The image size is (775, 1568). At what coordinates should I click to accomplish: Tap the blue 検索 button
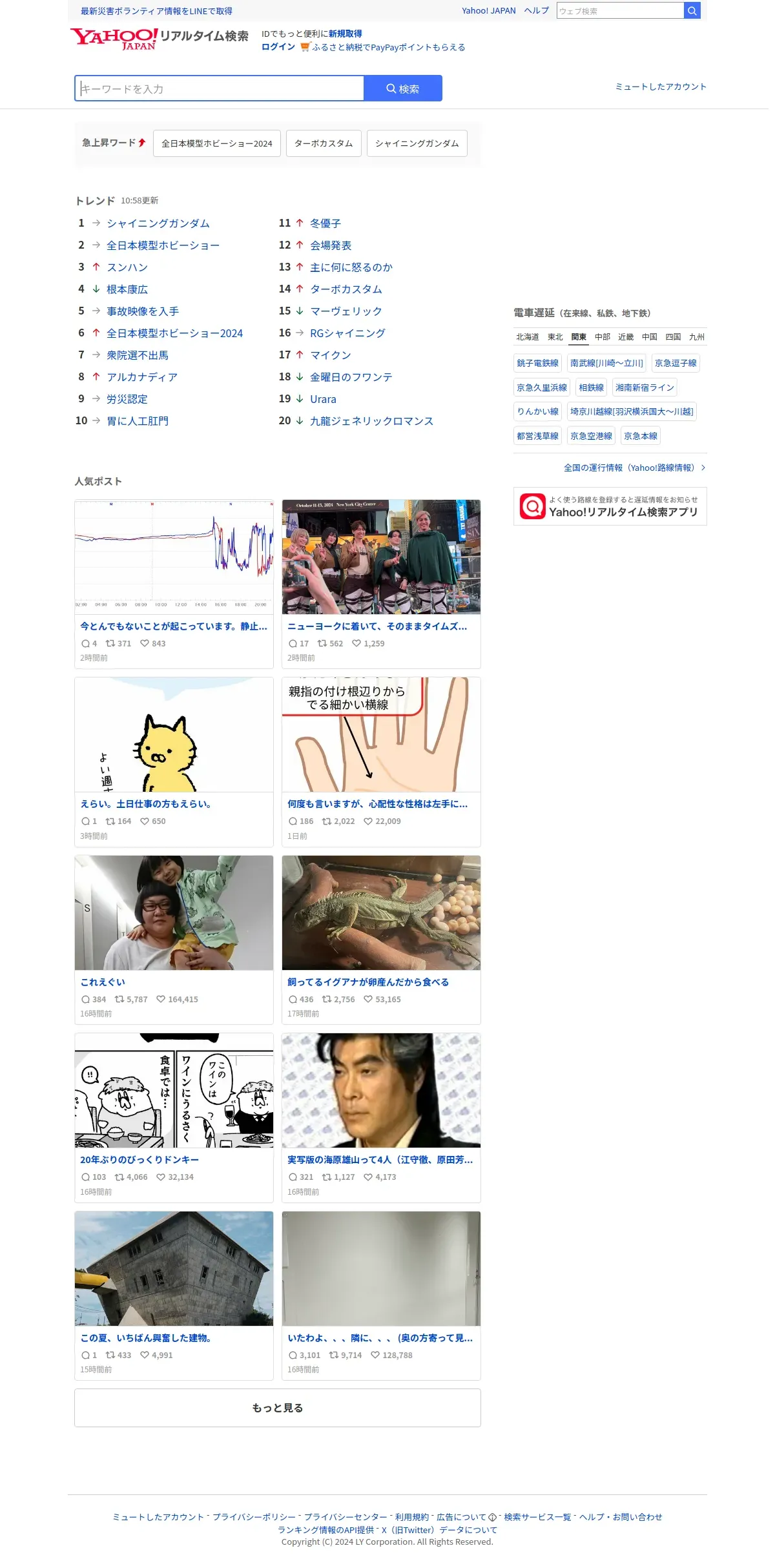point(403,88)
